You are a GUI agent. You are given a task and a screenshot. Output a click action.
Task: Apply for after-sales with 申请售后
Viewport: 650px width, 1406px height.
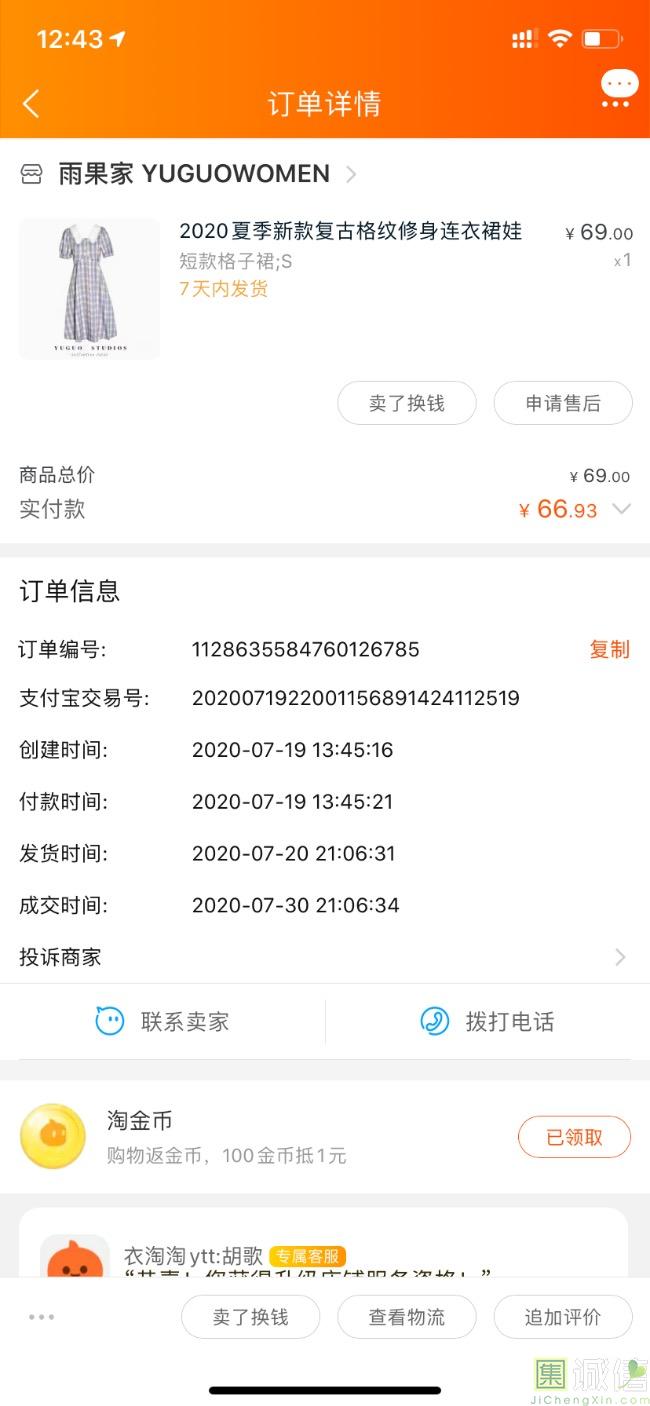[562, 403]
